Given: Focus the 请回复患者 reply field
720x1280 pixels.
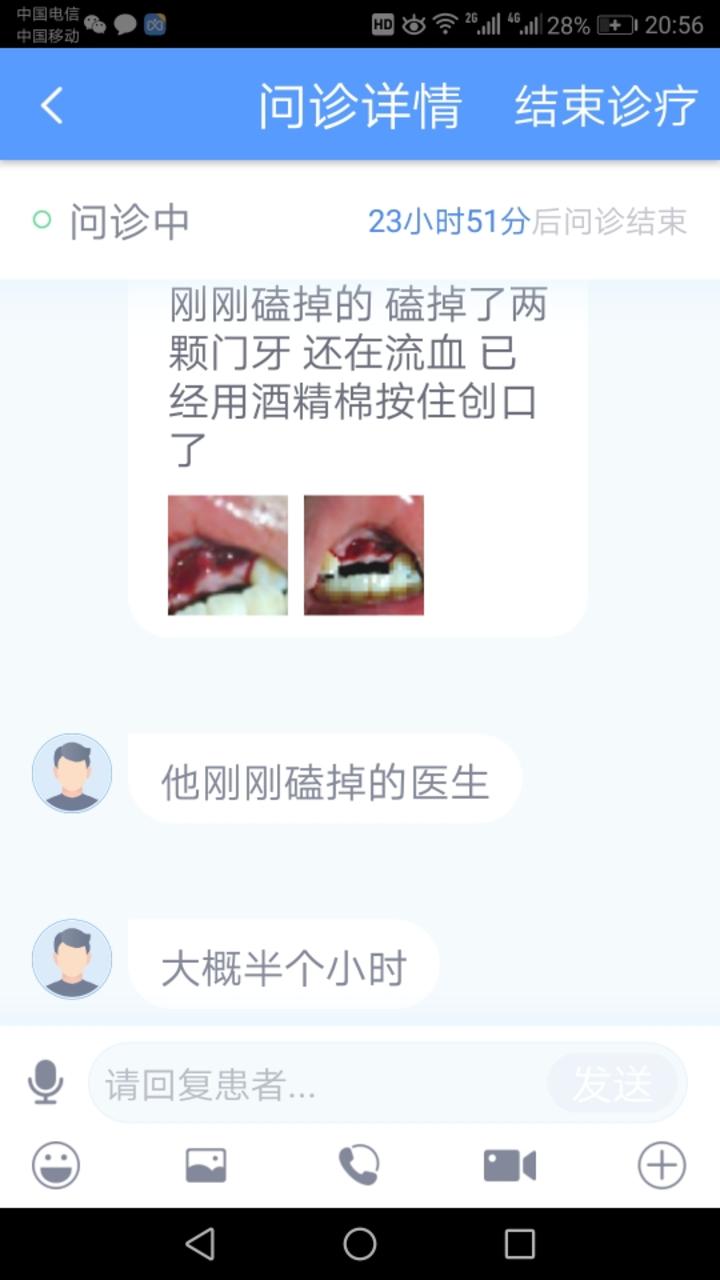Looking at the screenshot, I should [x=320, y=1084].
